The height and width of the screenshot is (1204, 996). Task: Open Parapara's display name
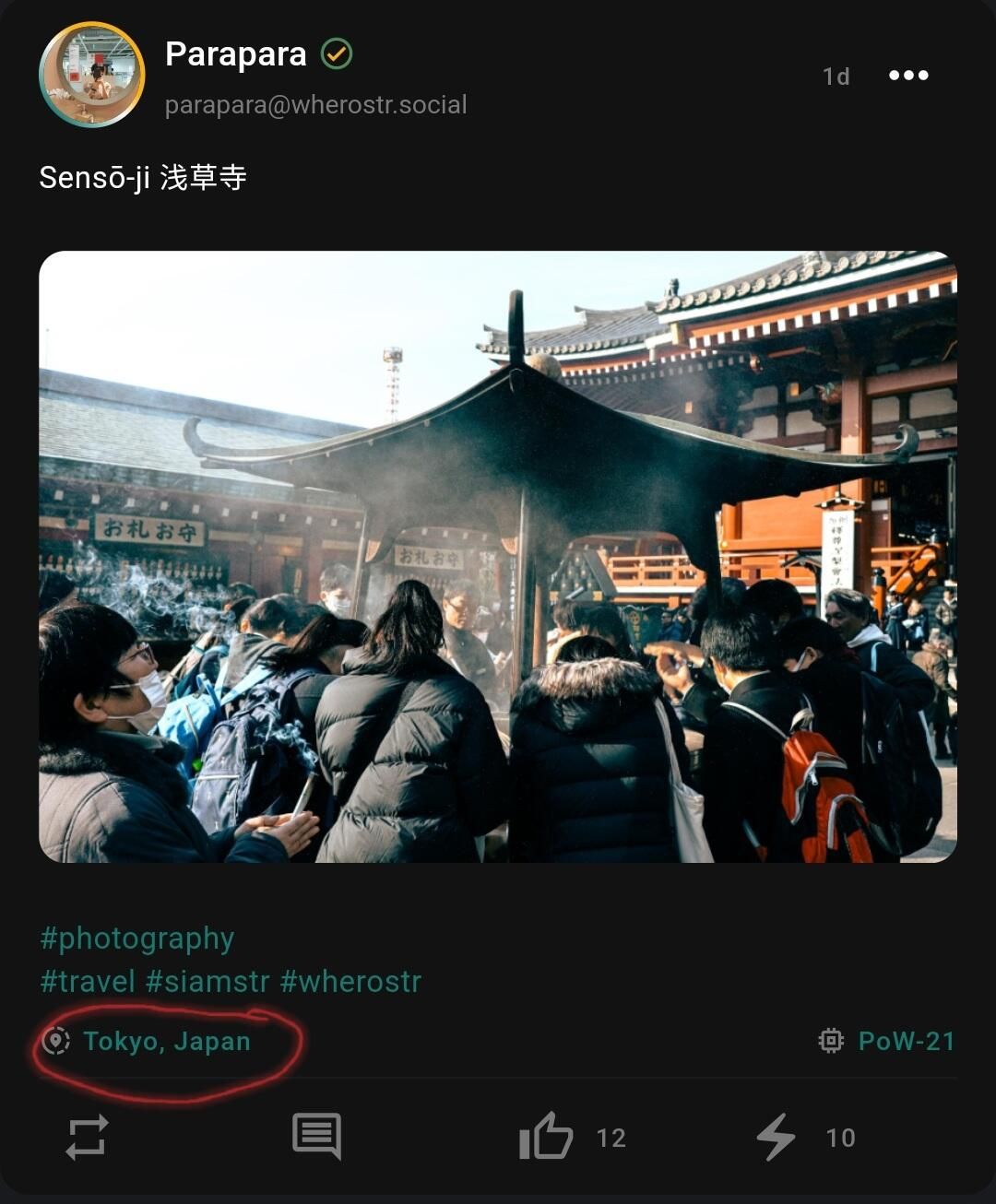point(235,54)
